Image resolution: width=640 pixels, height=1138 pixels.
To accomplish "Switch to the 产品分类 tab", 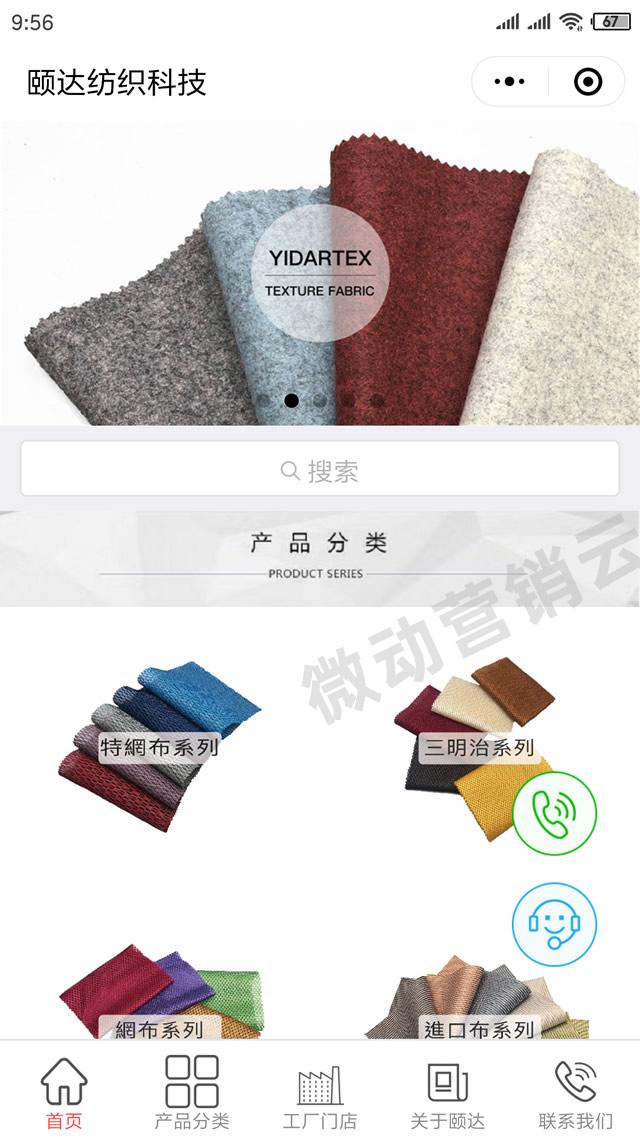I will pyautogui.click(x=192, y=1093).
